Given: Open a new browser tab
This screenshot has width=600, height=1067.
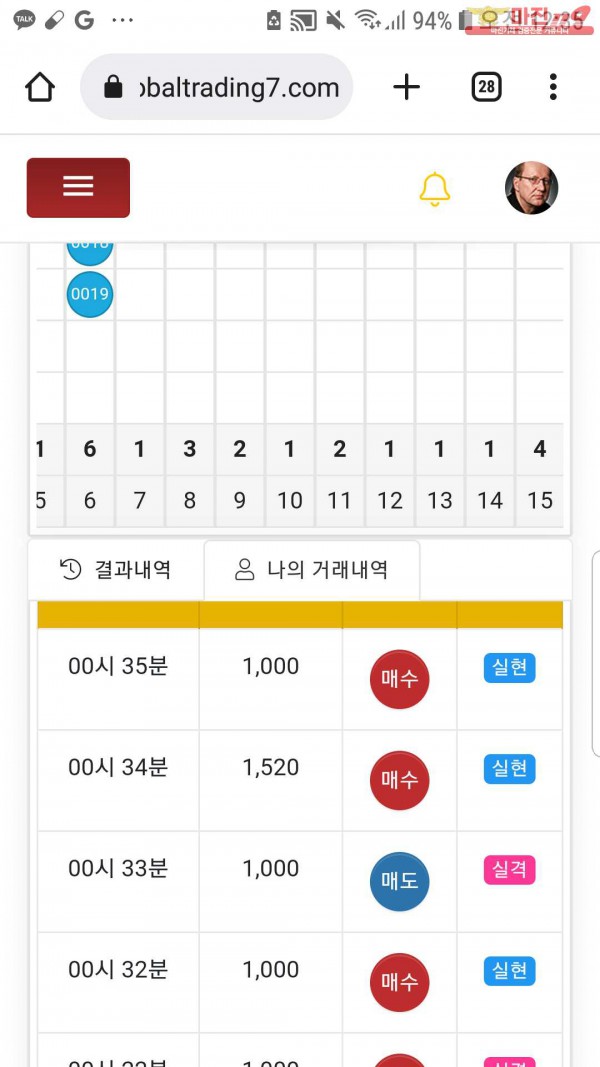Looking at the screenshot, I should tap(406, 88).
